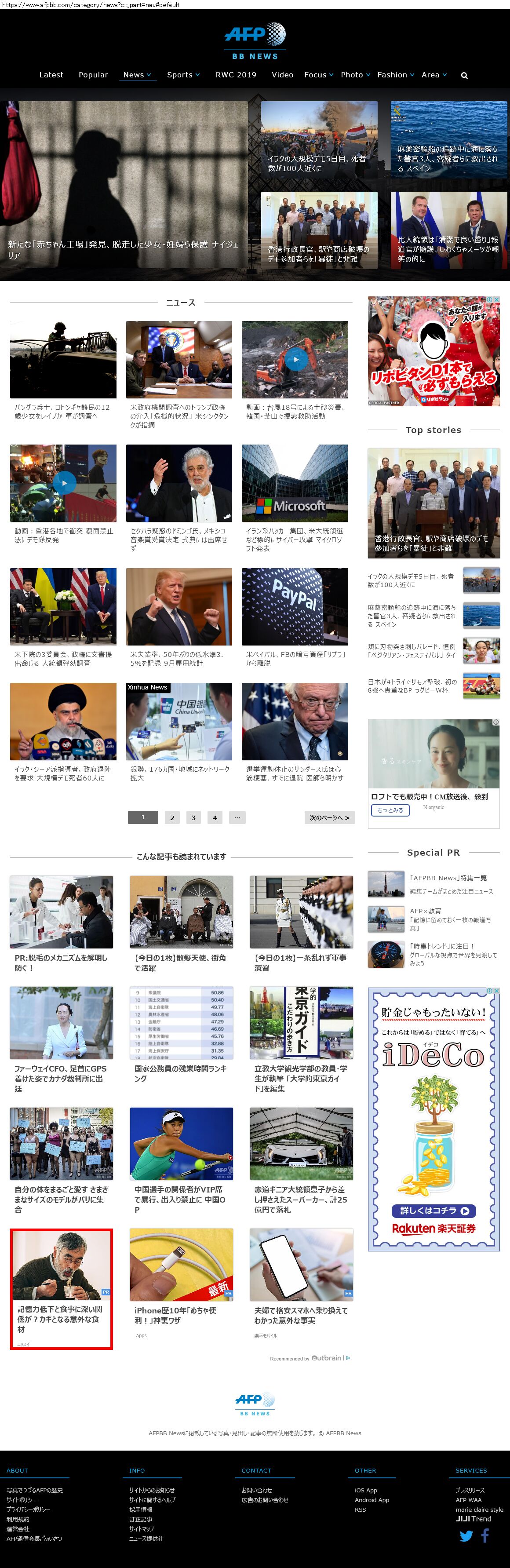Expand the Sports dropdown menu
The width and height of the screenshot is (510, 1568).
coord(183,75)
